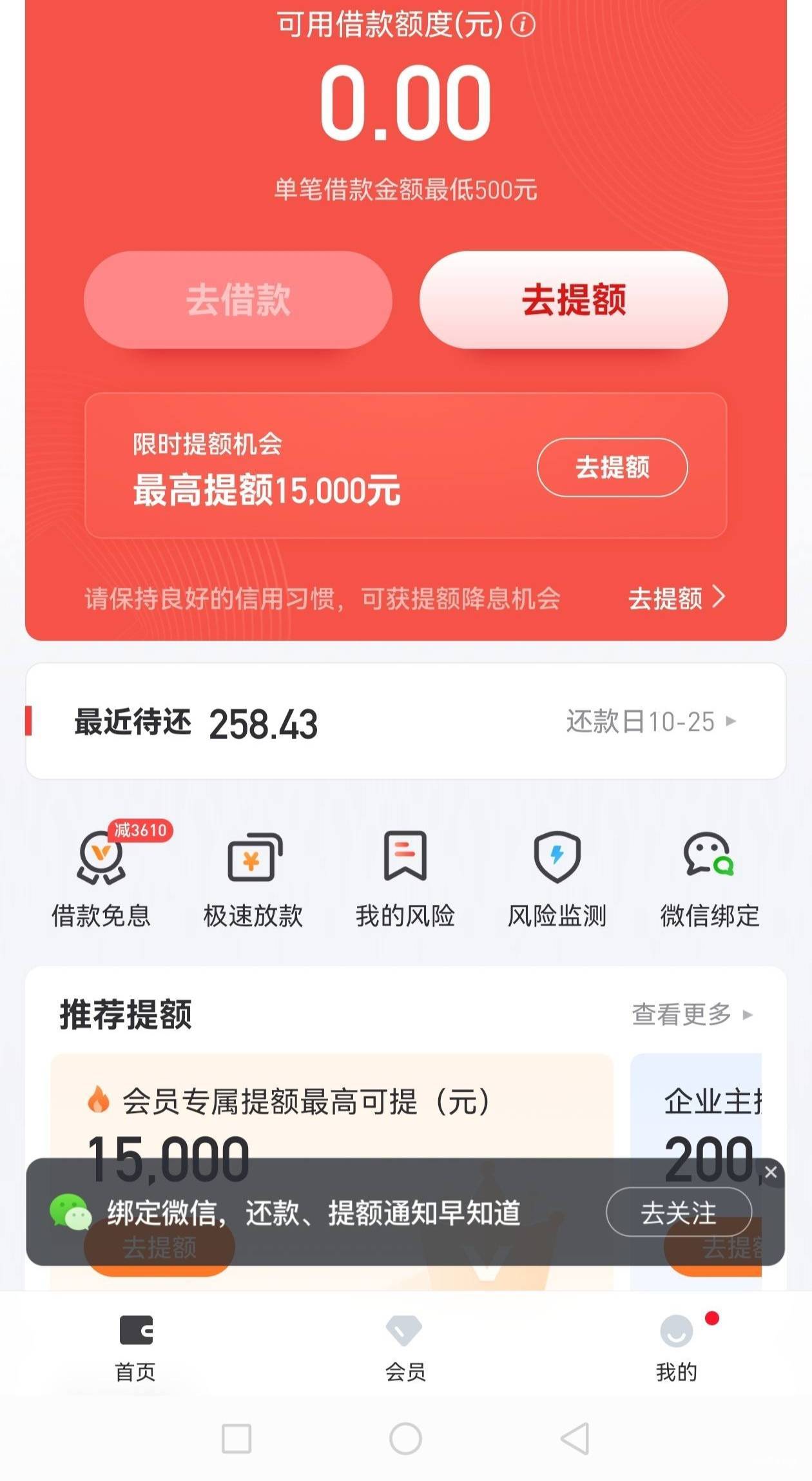Go back with the system back button
This screenshot has height=1481, width=812.
[575, 1438]
